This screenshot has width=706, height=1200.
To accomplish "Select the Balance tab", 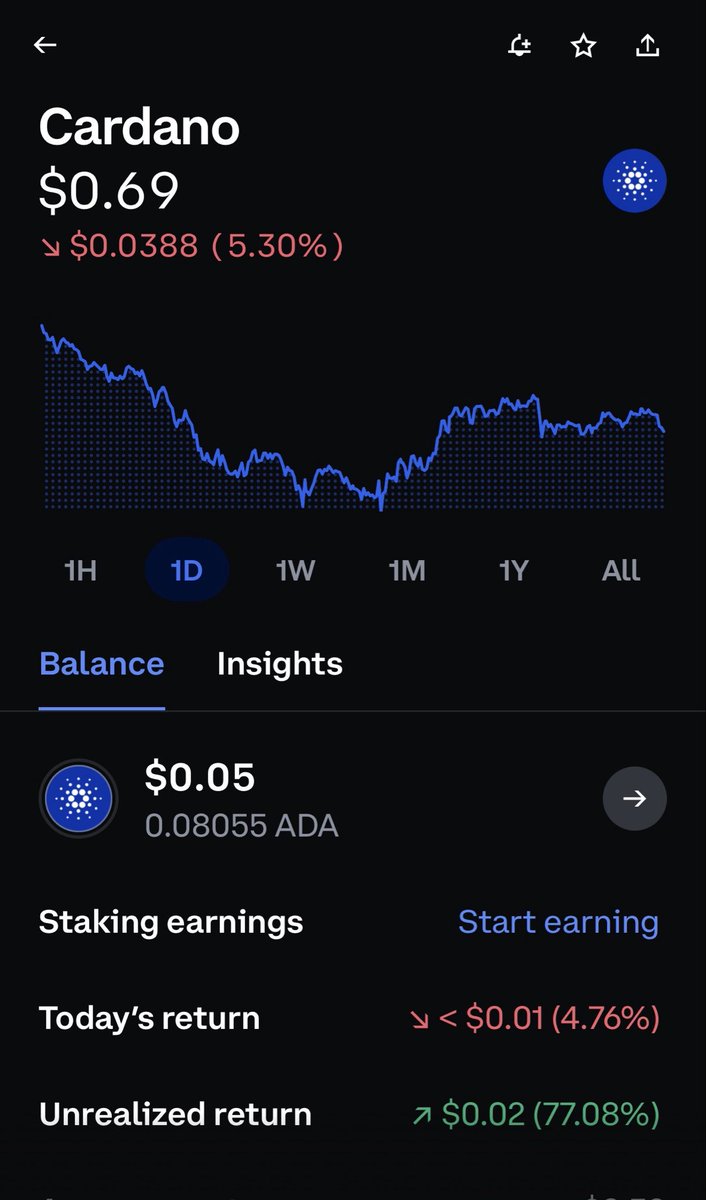I will (101, 664).
